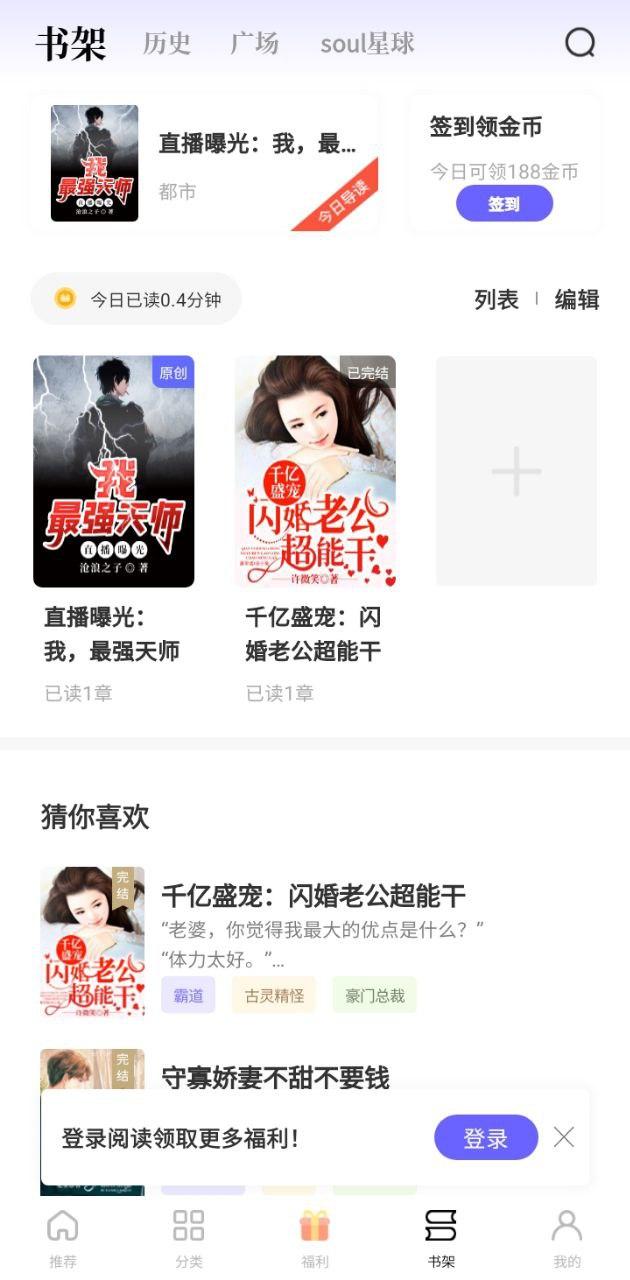The image size is (630, 1280).
Task: Add a new book with the plus tile
Action: tap(516, 471)
